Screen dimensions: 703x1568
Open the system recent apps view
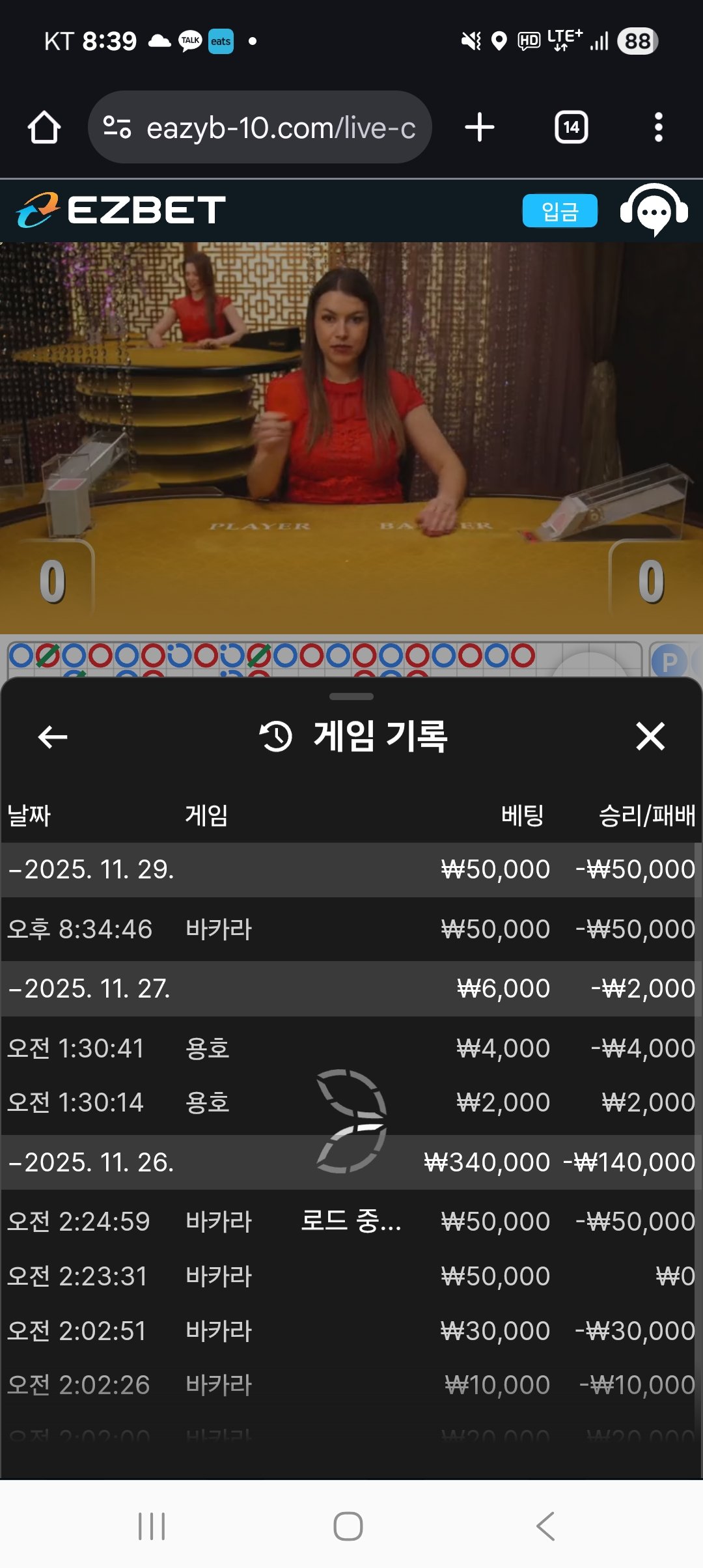click(152, 1526)
